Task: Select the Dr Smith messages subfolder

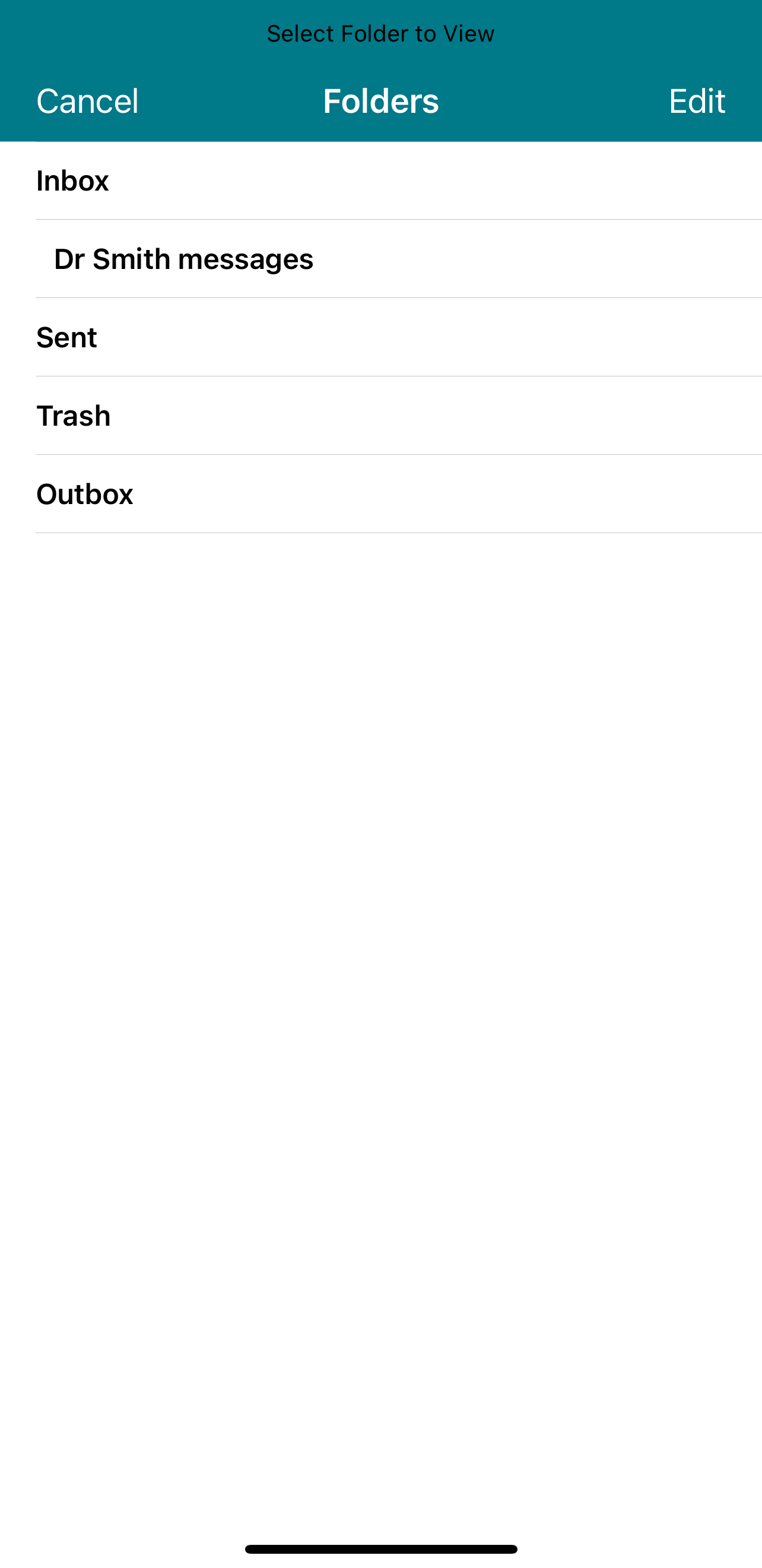Action: tap(183, 258)
